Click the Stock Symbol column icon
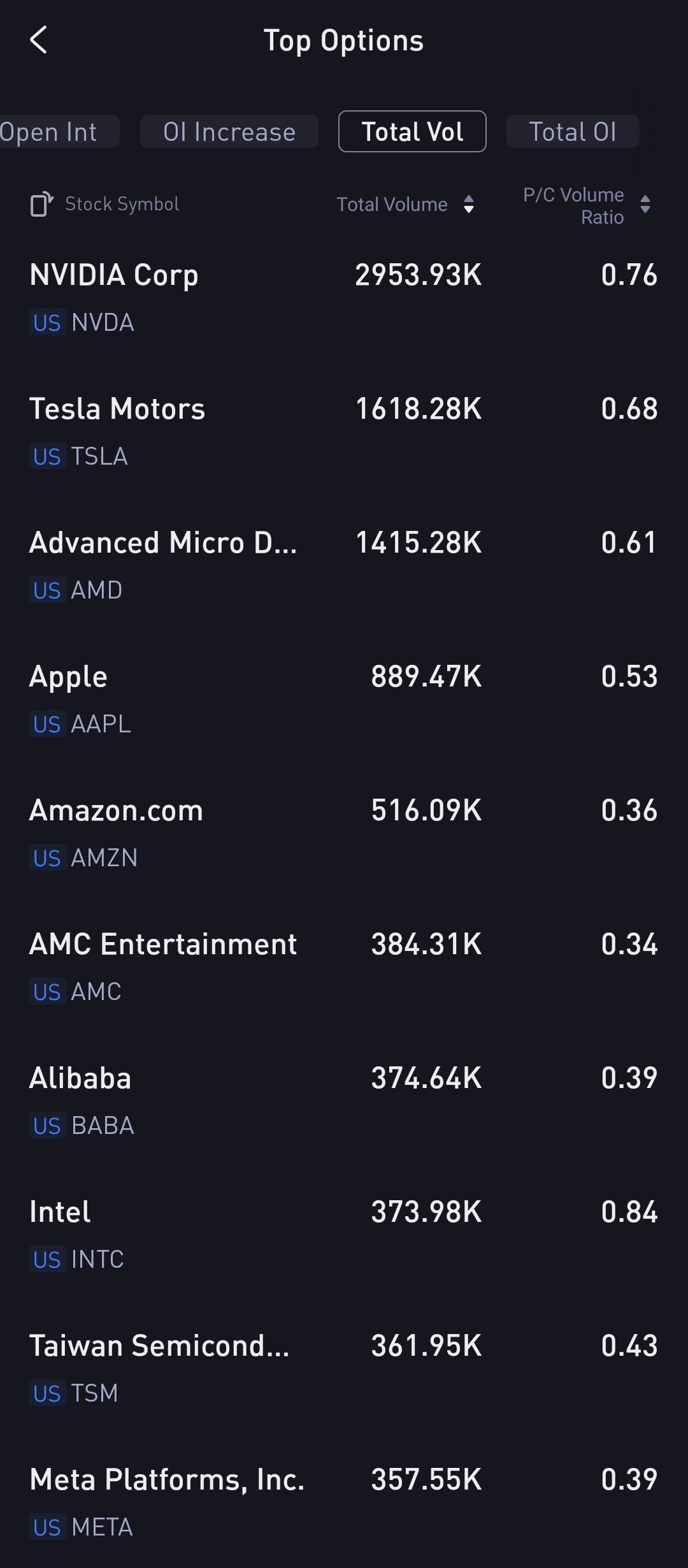 tap(41, 204)
